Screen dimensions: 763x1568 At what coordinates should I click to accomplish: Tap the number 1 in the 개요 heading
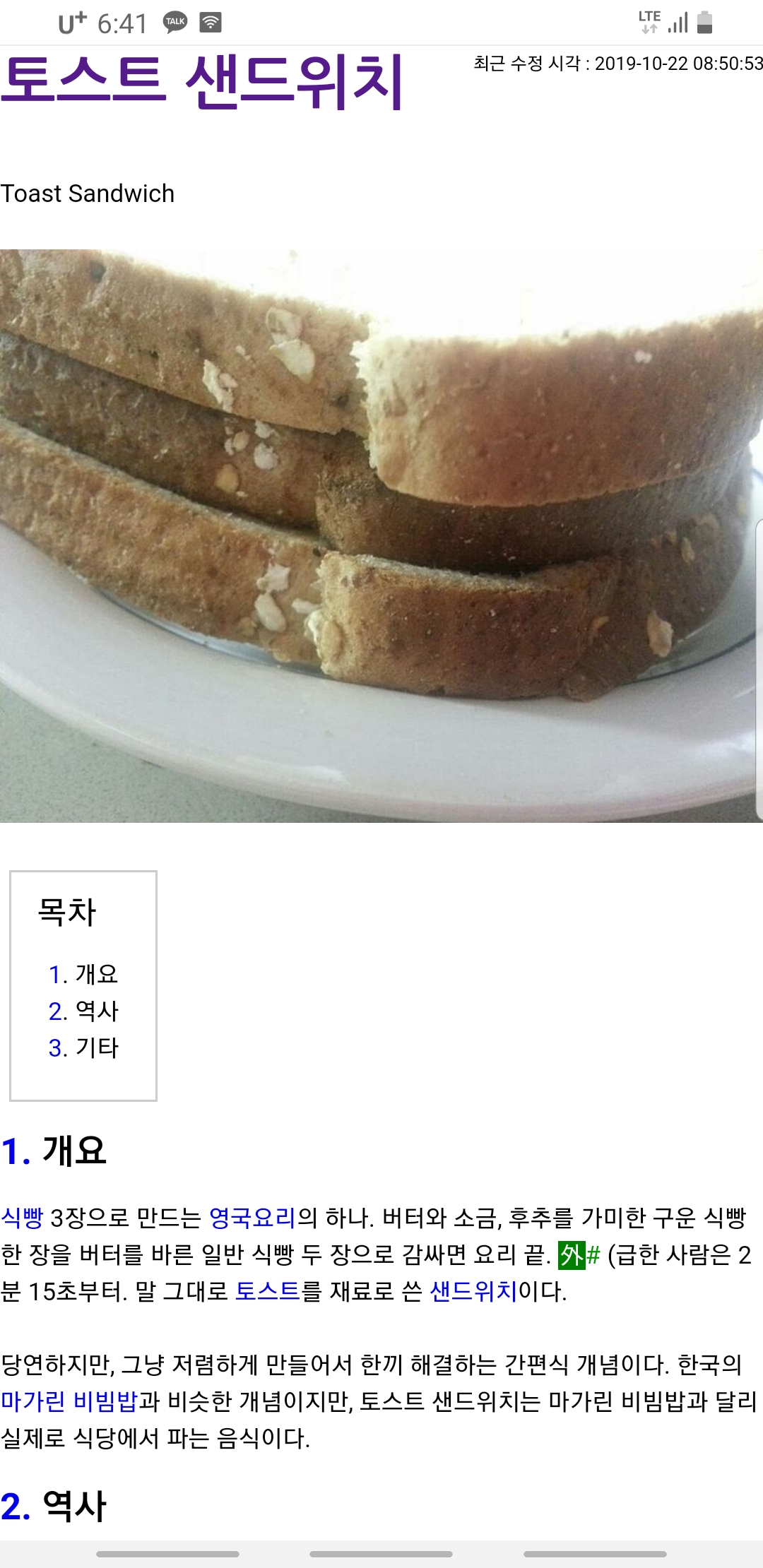point(15,1151)
